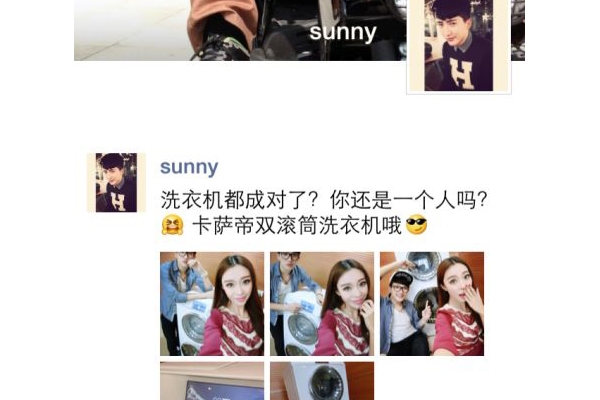Open sunny's username link on the post

pos(188,167)
